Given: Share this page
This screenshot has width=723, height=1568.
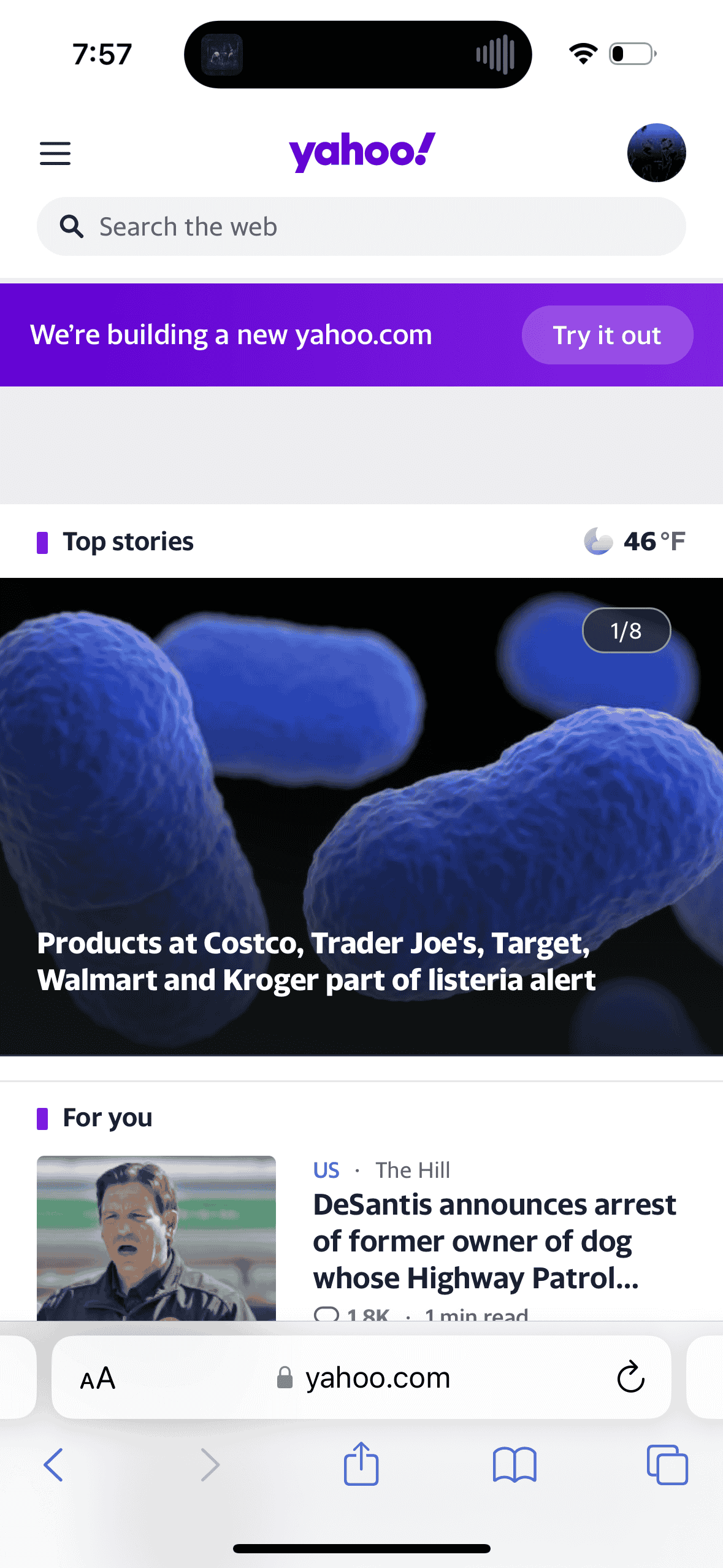Looking at the screenshot, I should [361, 1464].
